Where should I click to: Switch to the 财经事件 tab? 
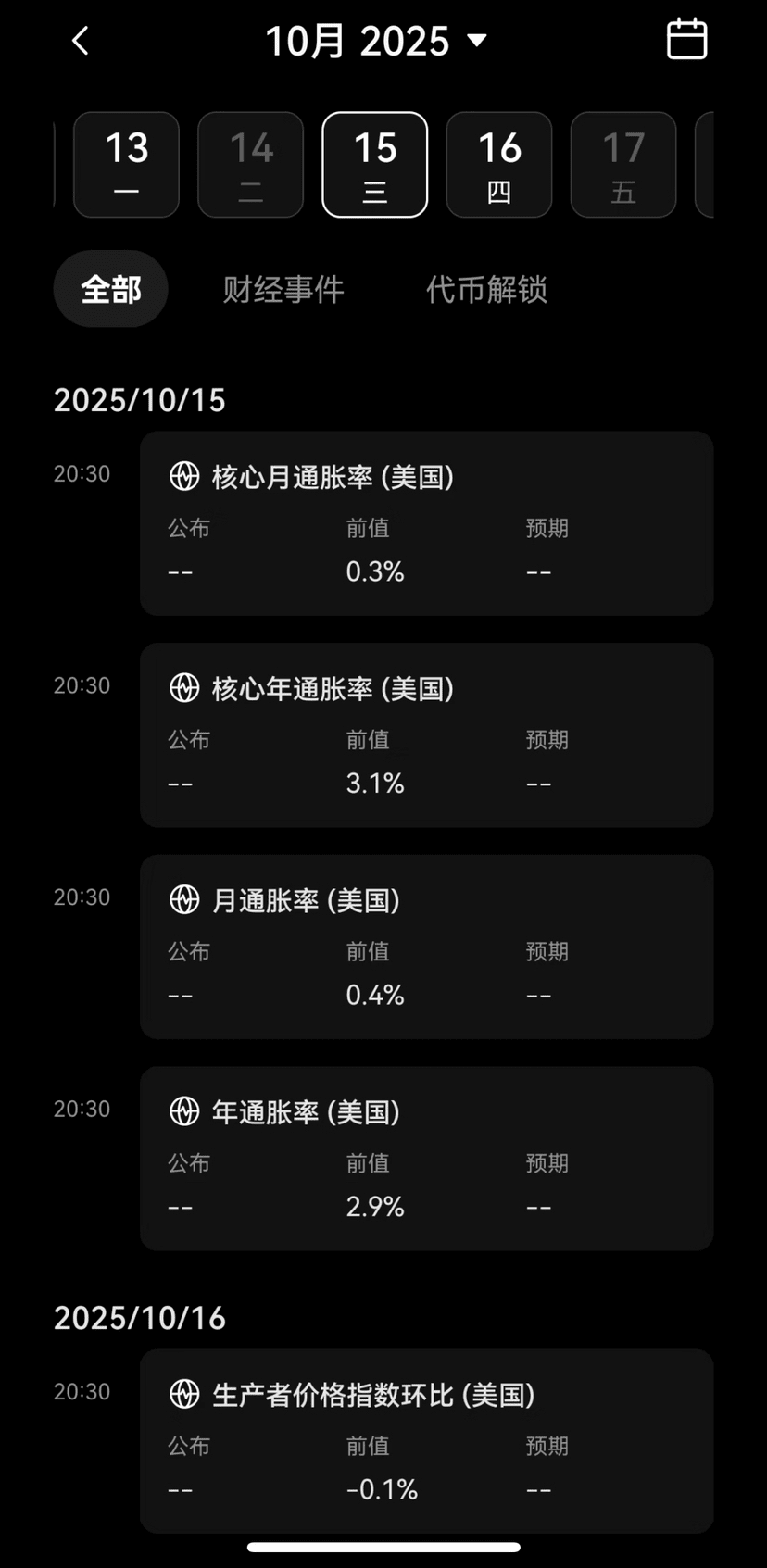pyautogui.click(x=283, y=289)
